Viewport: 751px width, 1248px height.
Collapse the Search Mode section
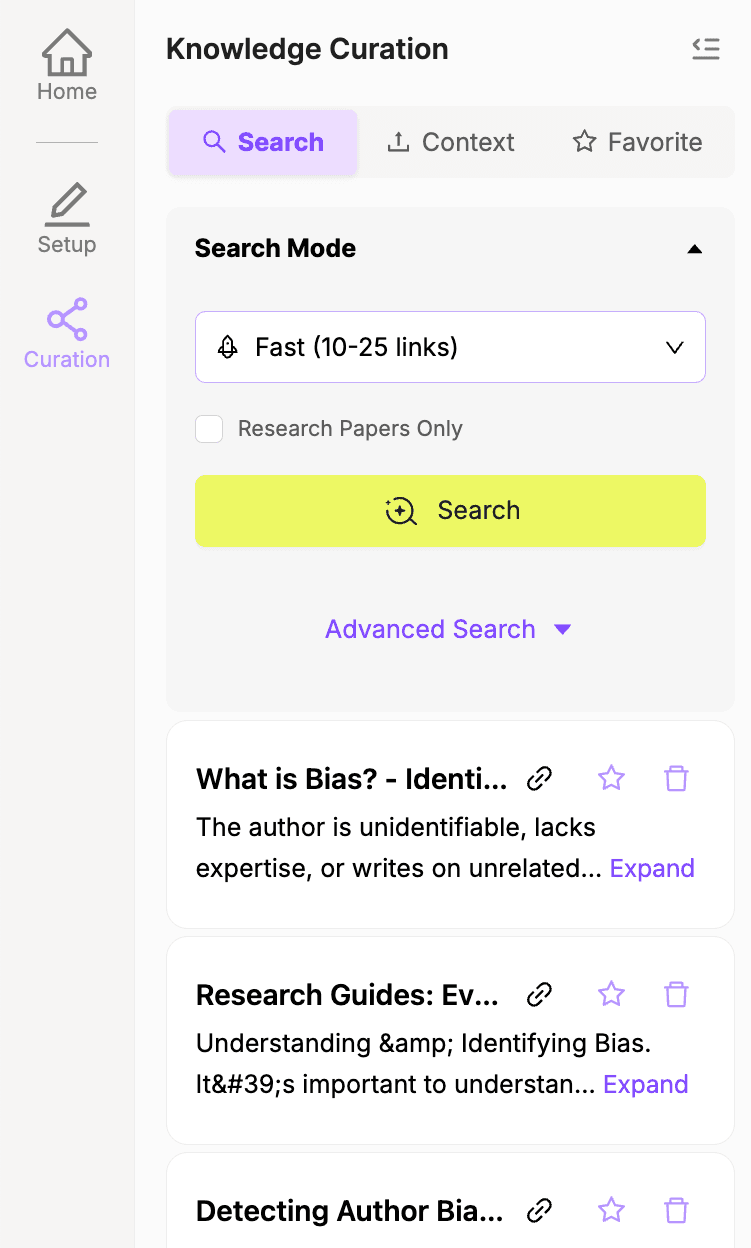coord(694,249)
